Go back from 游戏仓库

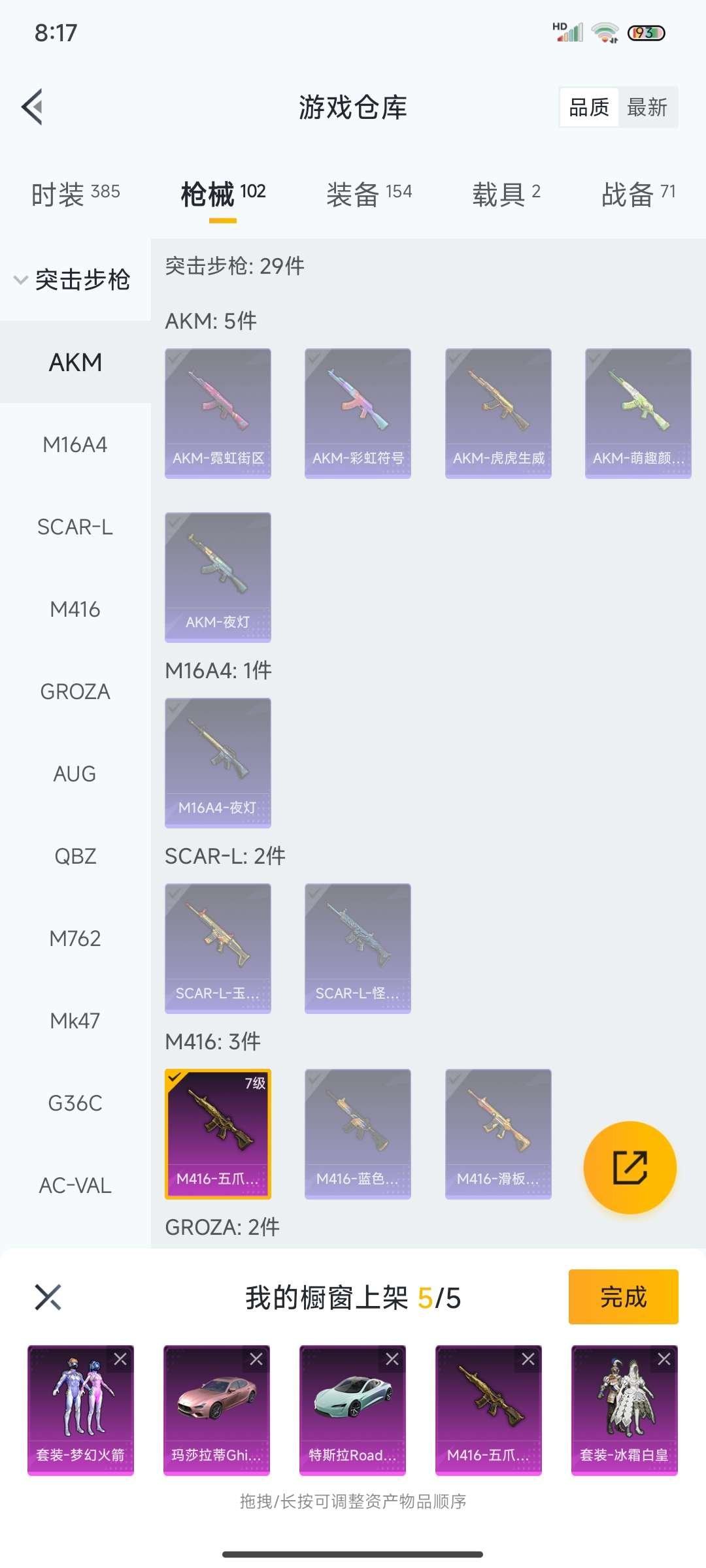click(x=33, y=106)
